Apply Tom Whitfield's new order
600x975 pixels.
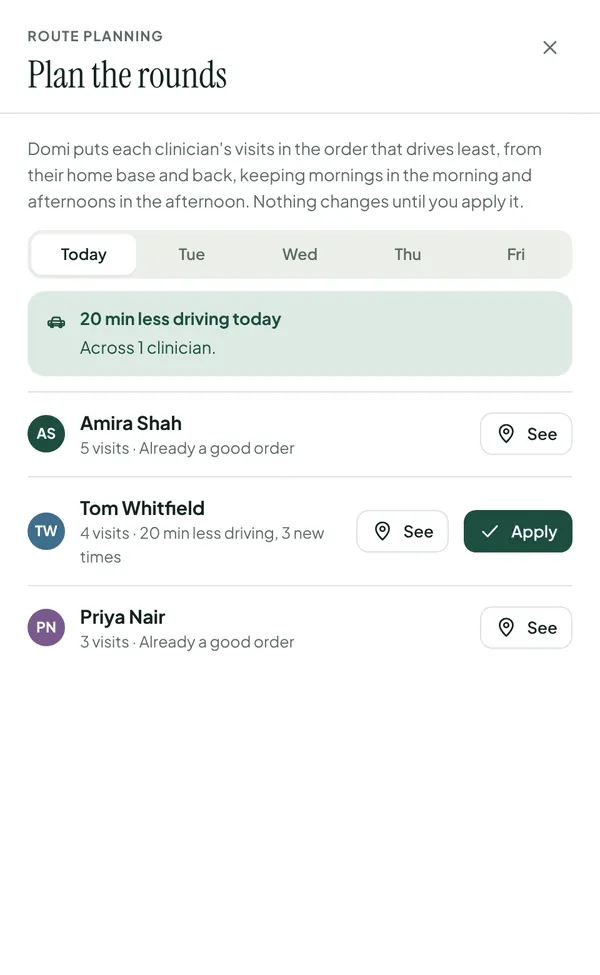click(x=518, y=532)
